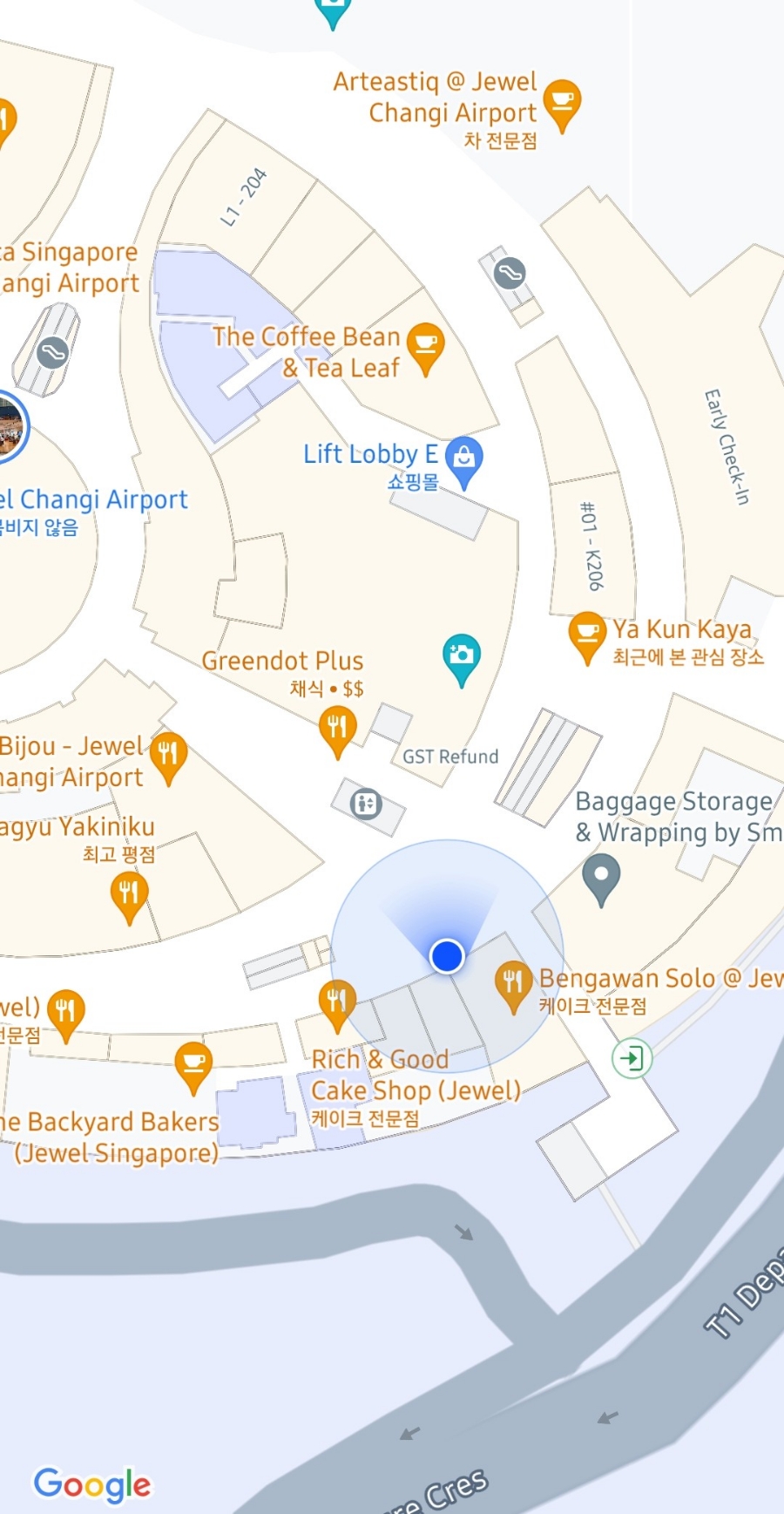Viewport: 784px width, 1514px height.
Task: Select the Greendot Plus restaurant pin
Action: 337,729
